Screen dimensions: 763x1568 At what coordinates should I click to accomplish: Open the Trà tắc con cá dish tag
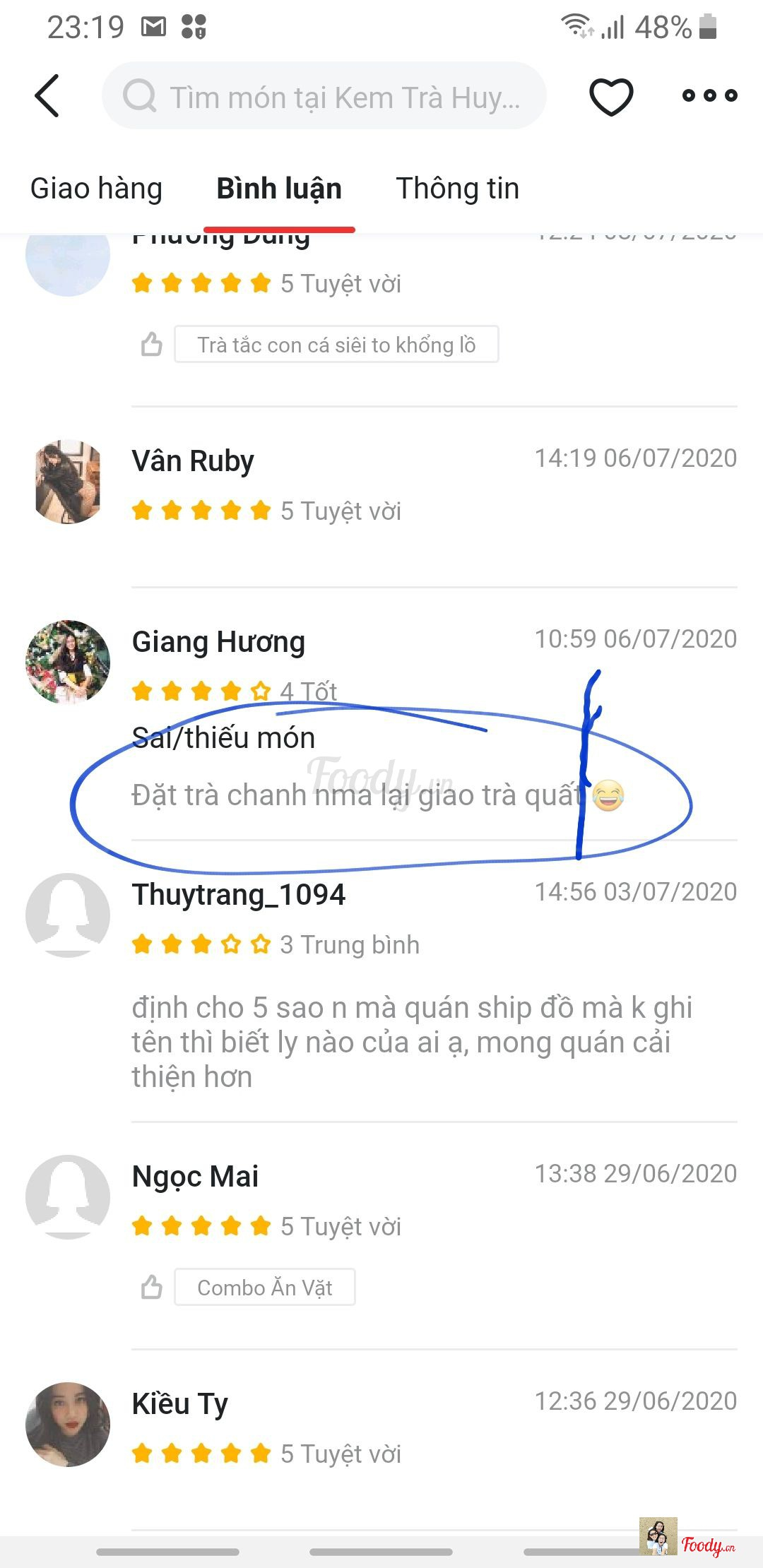tap(336, 345)
